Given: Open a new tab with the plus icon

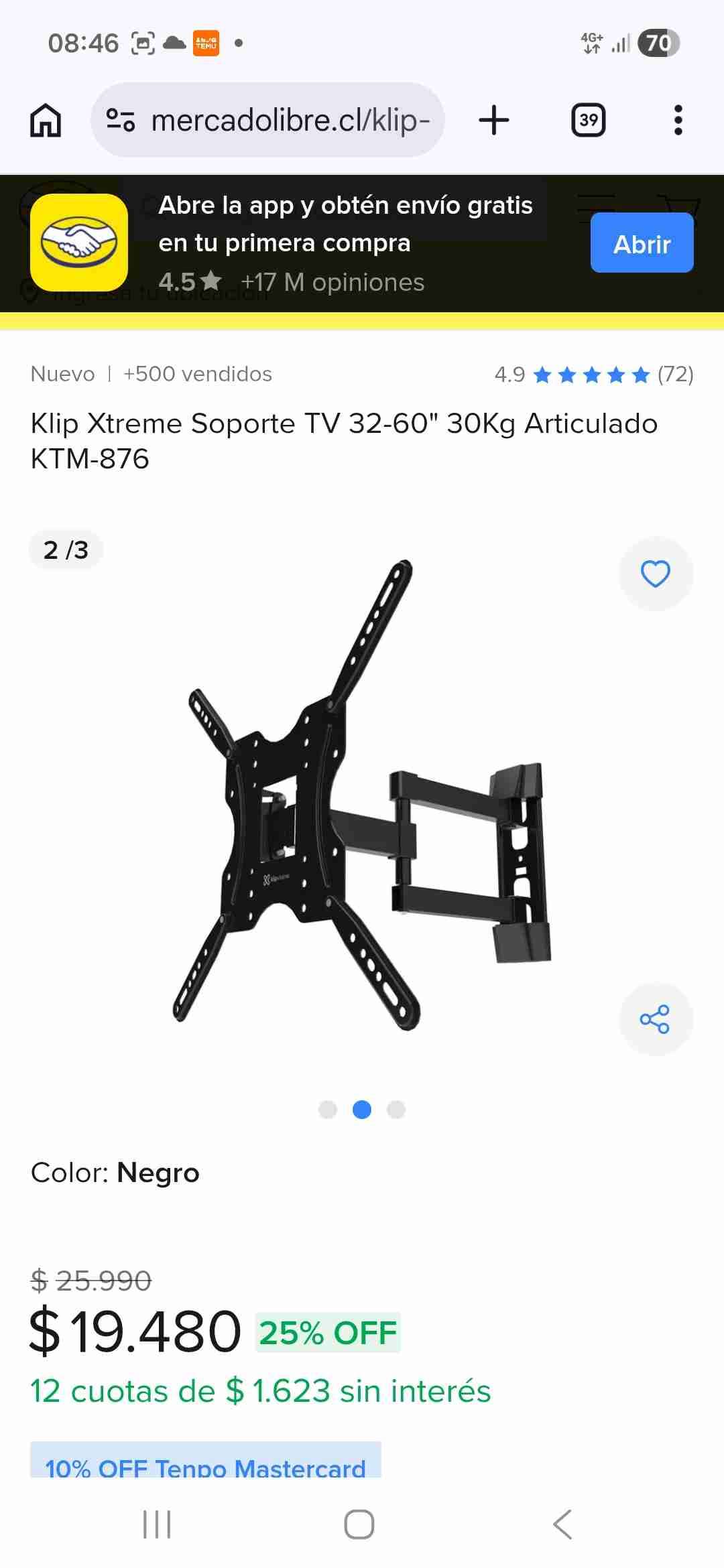Looking at the screenshot, I should coord(493,121).
